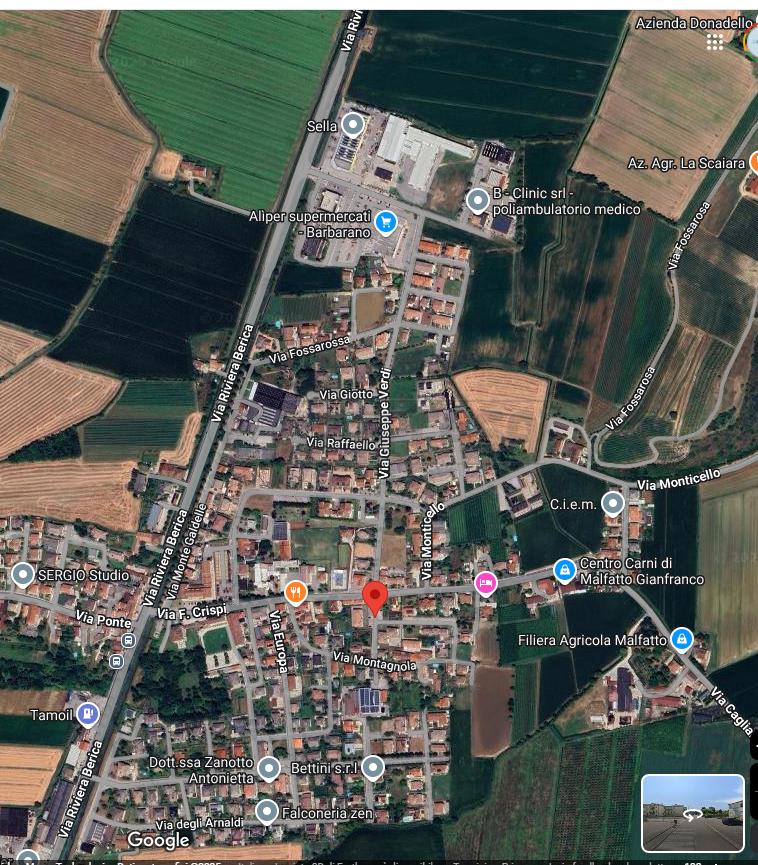Select the Sella place marker
The height and width of the screenshot is (865, 758).
352,125
